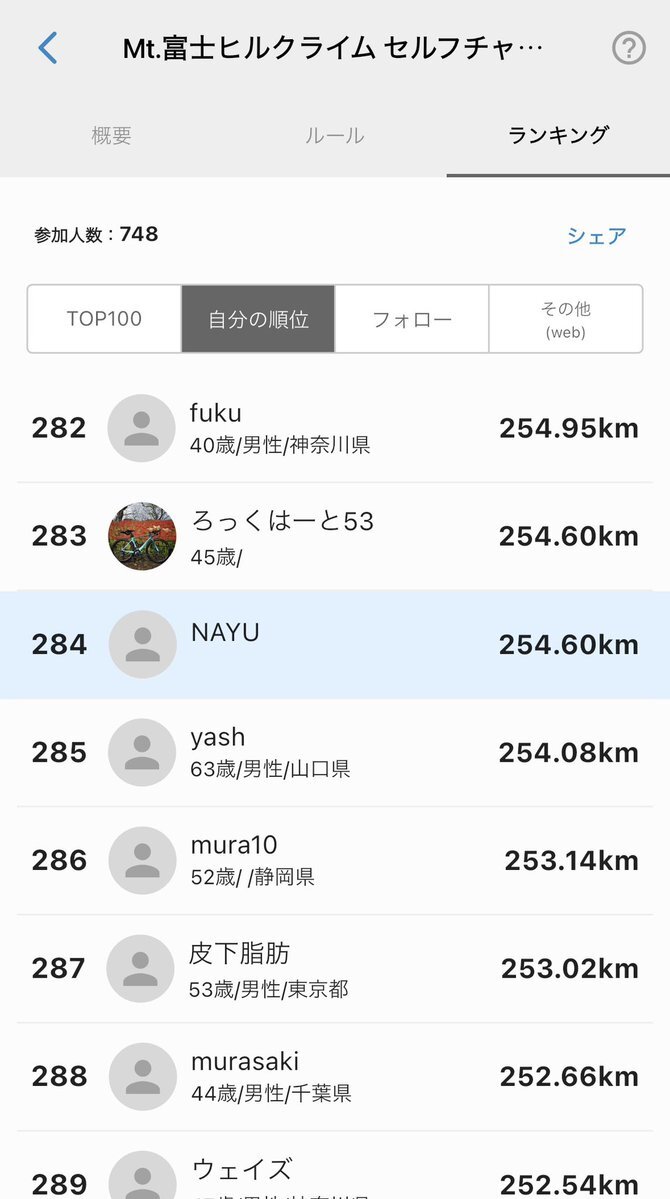670x1199 pixels.
Task: Open murasaki's ranking row
Action: 335,1077
